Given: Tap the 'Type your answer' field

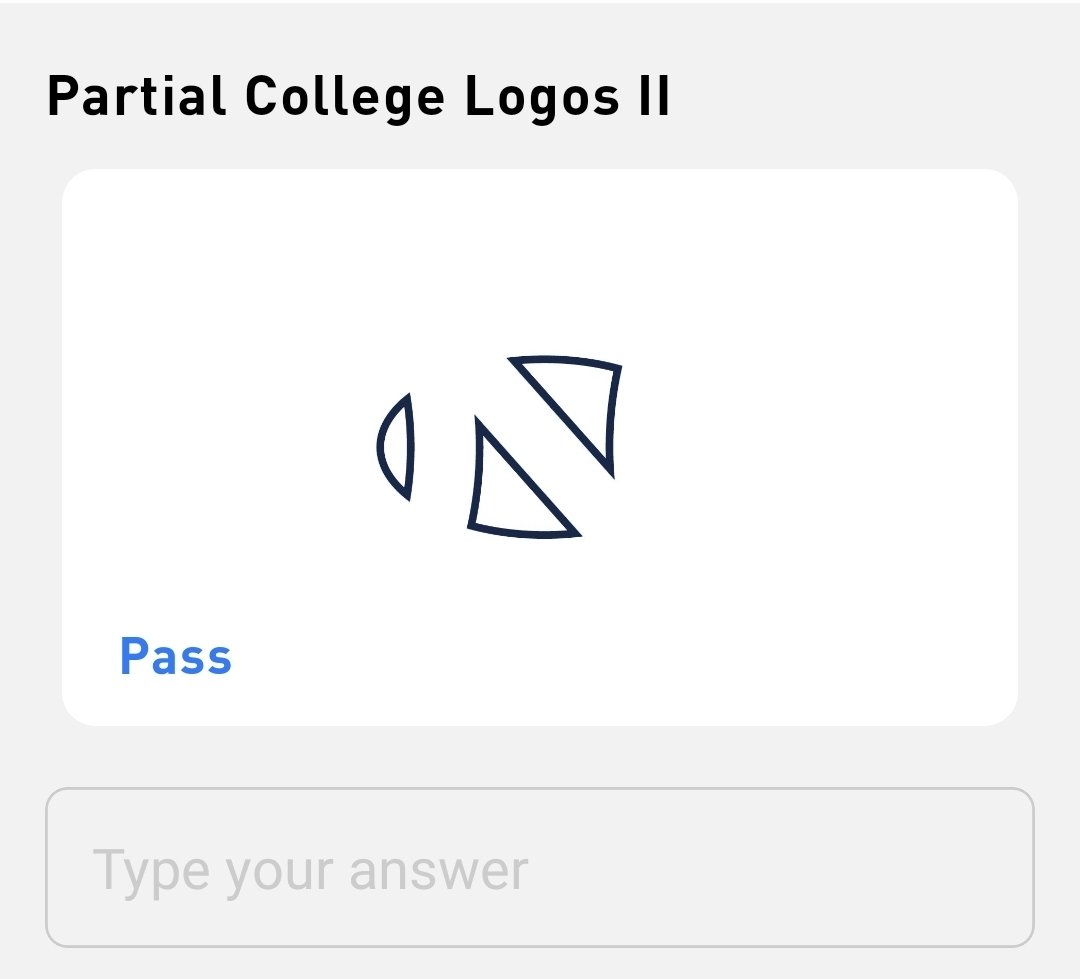Looking at the screenshot, I should point(540,867).
